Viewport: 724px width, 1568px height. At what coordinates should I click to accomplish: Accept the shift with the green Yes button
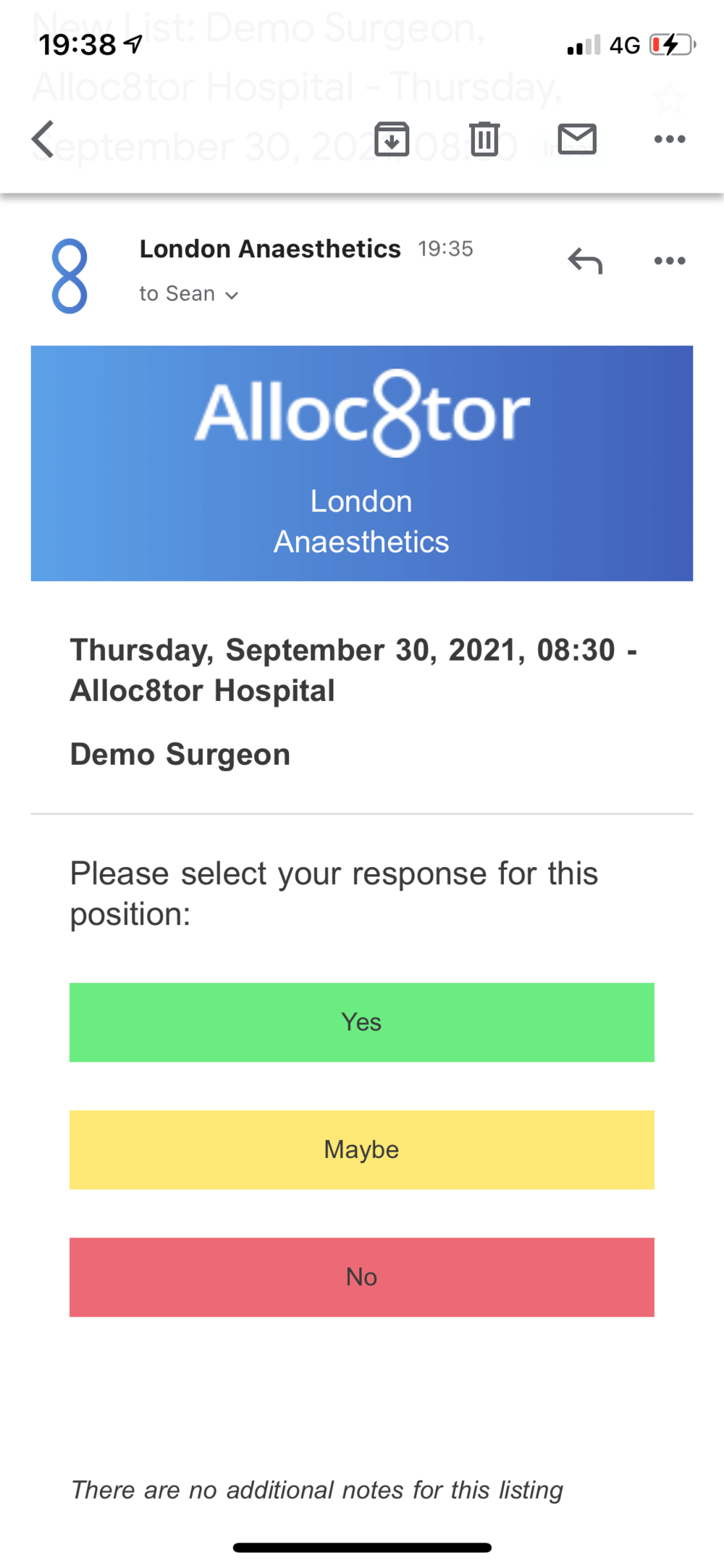(361, 1022)
